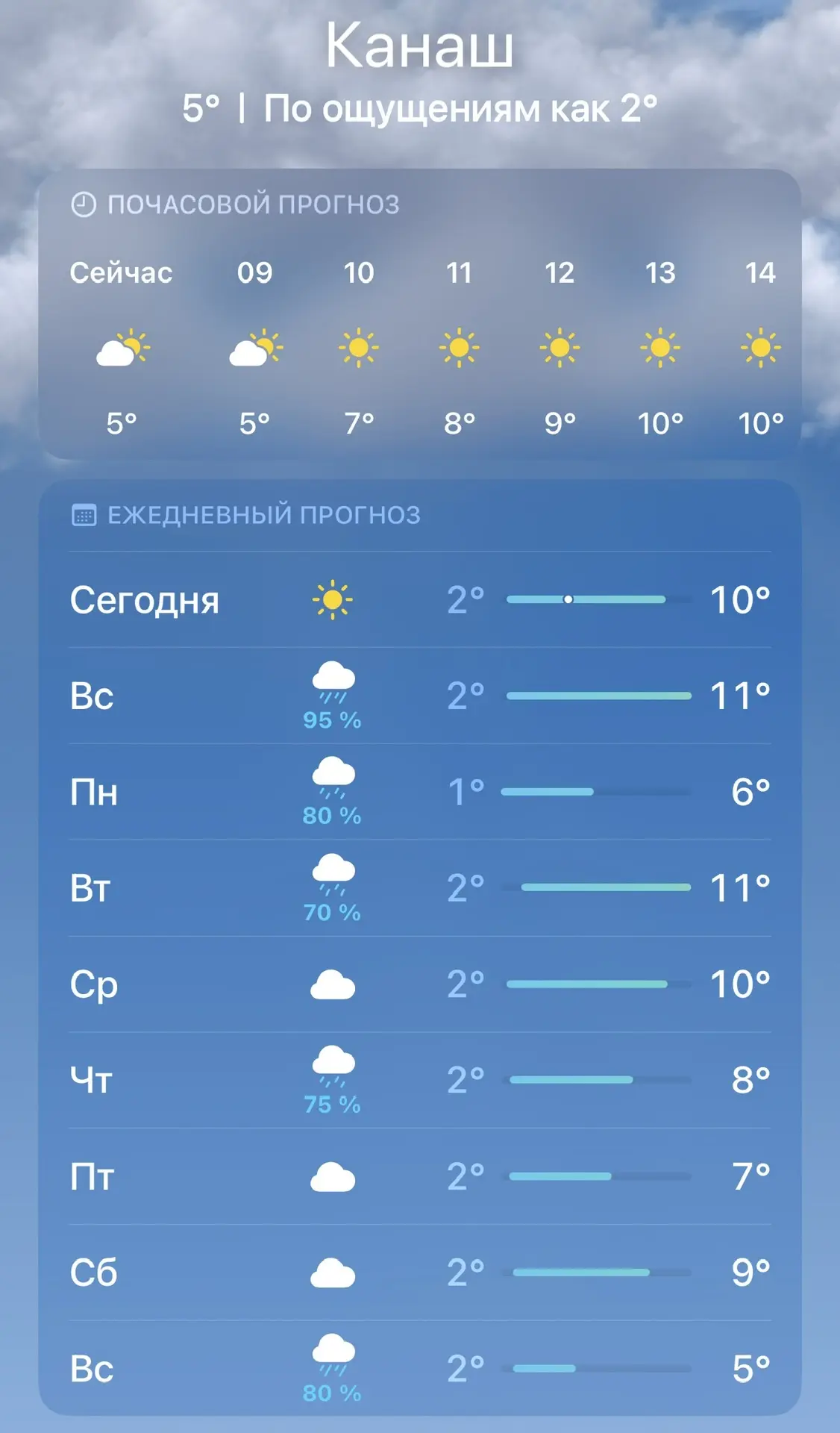Viewport: 840px width, 1433px height.
Task: Select the Вс row with 95 % rain
Action: click(419, 696)
